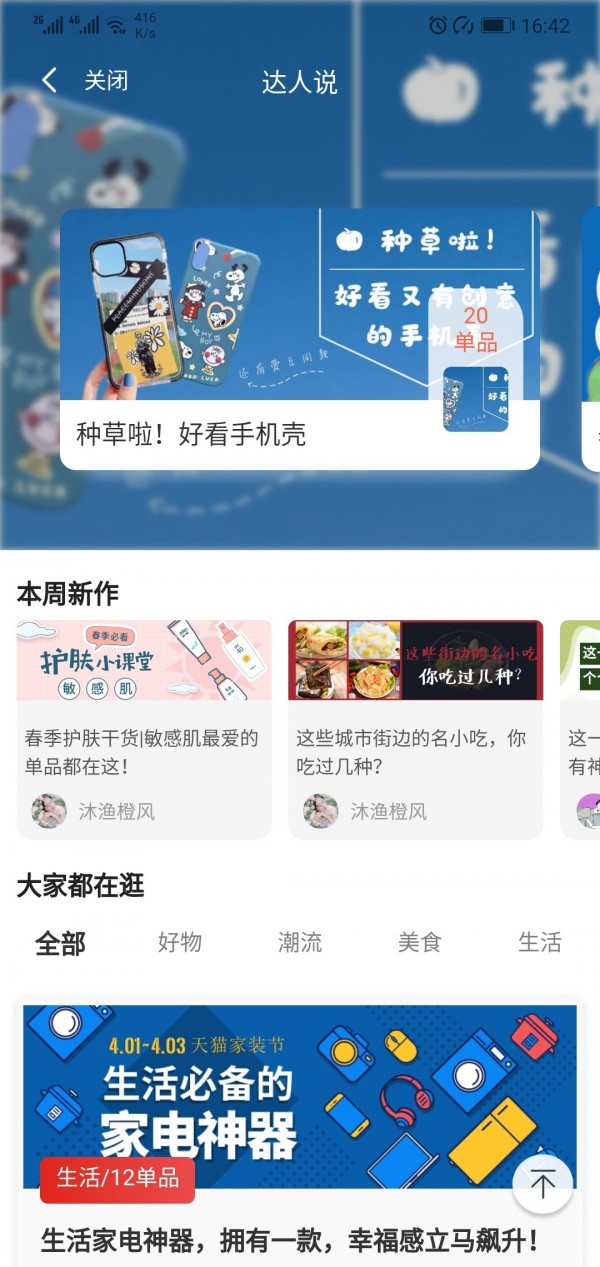Tap the back-to-top arrow button
The width and height of the screenshot is (600, 1267).
click(542, 1185)
